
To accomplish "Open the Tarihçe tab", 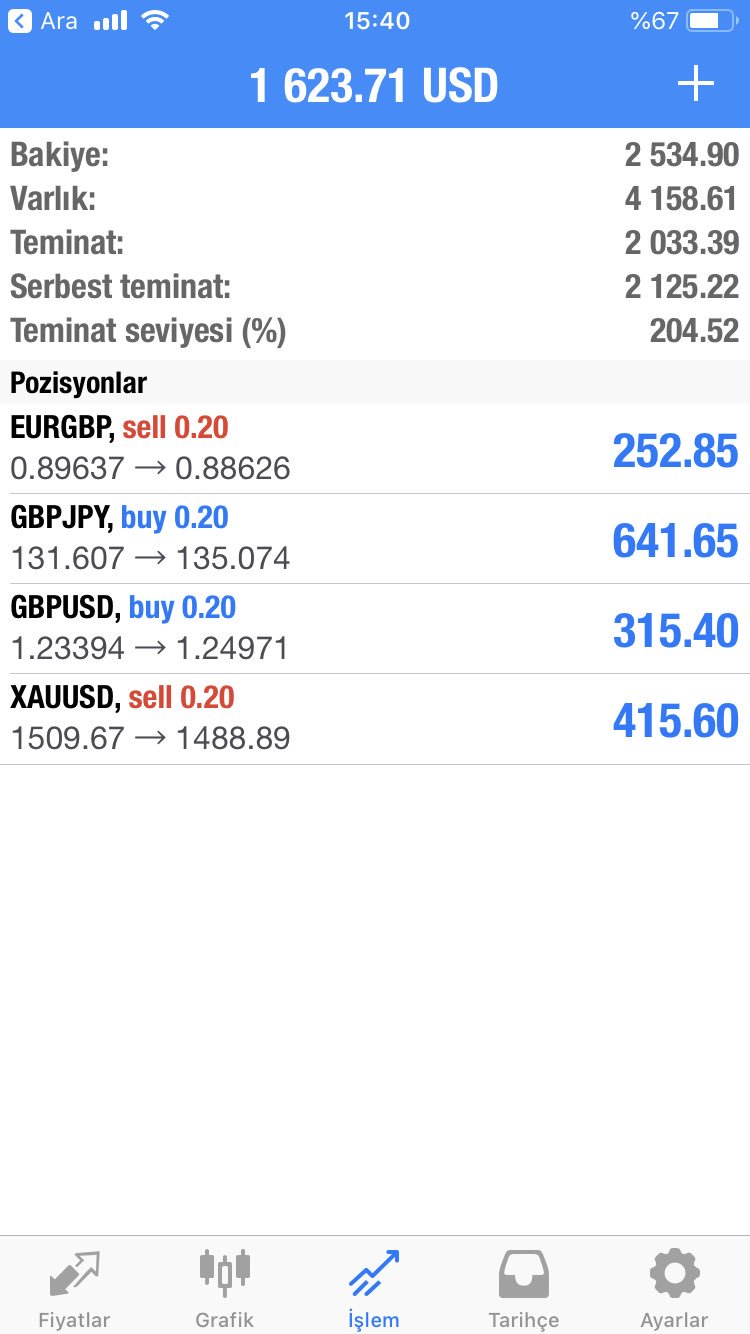I will [x=524, y=1288].
